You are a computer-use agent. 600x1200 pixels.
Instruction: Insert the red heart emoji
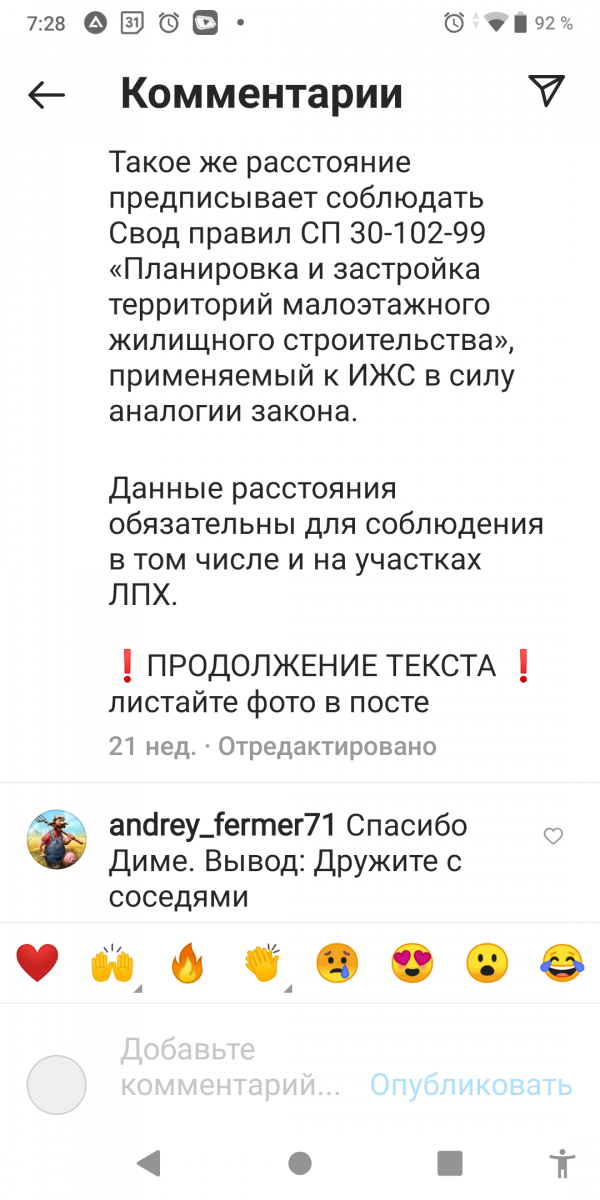click(38, 963)
